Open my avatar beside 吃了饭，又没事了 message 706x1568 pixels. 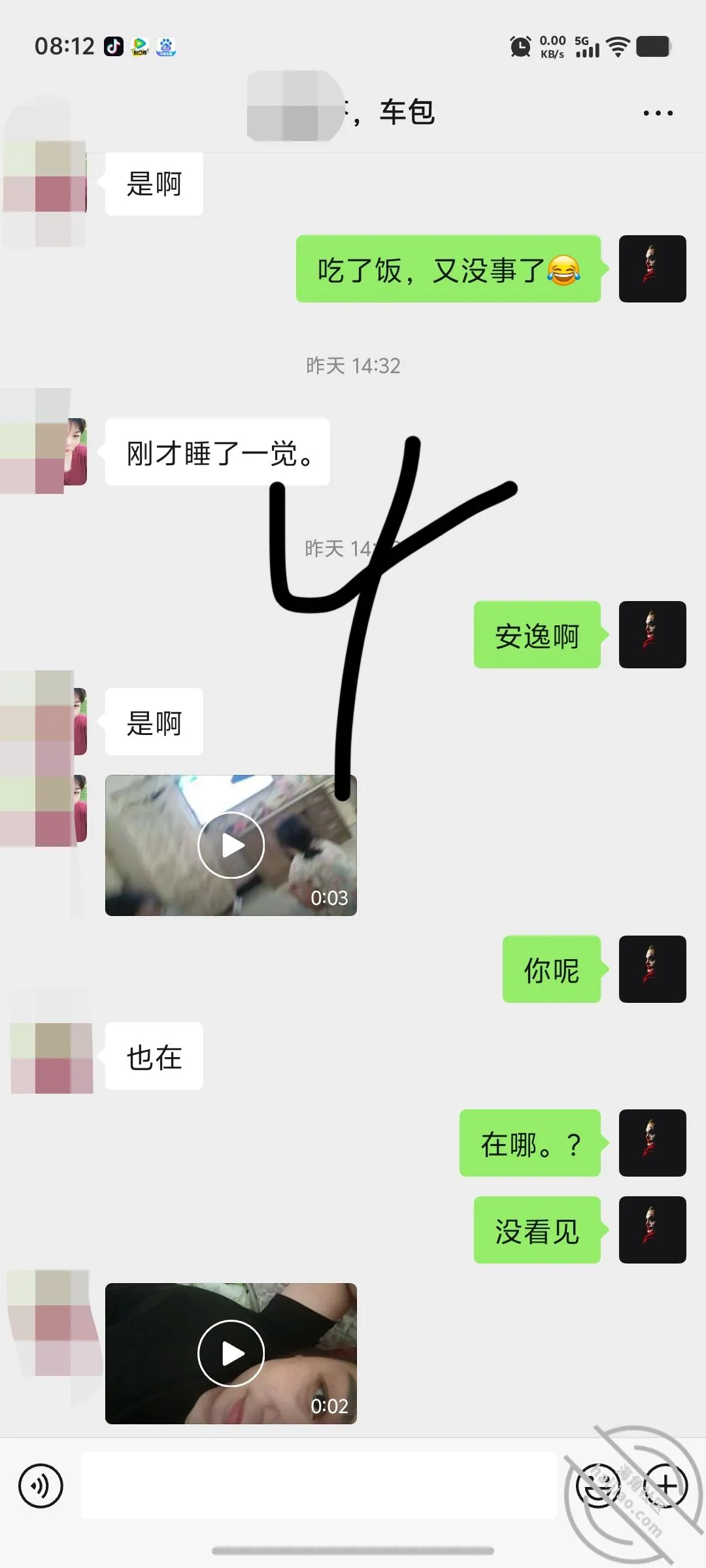[652, 269]
